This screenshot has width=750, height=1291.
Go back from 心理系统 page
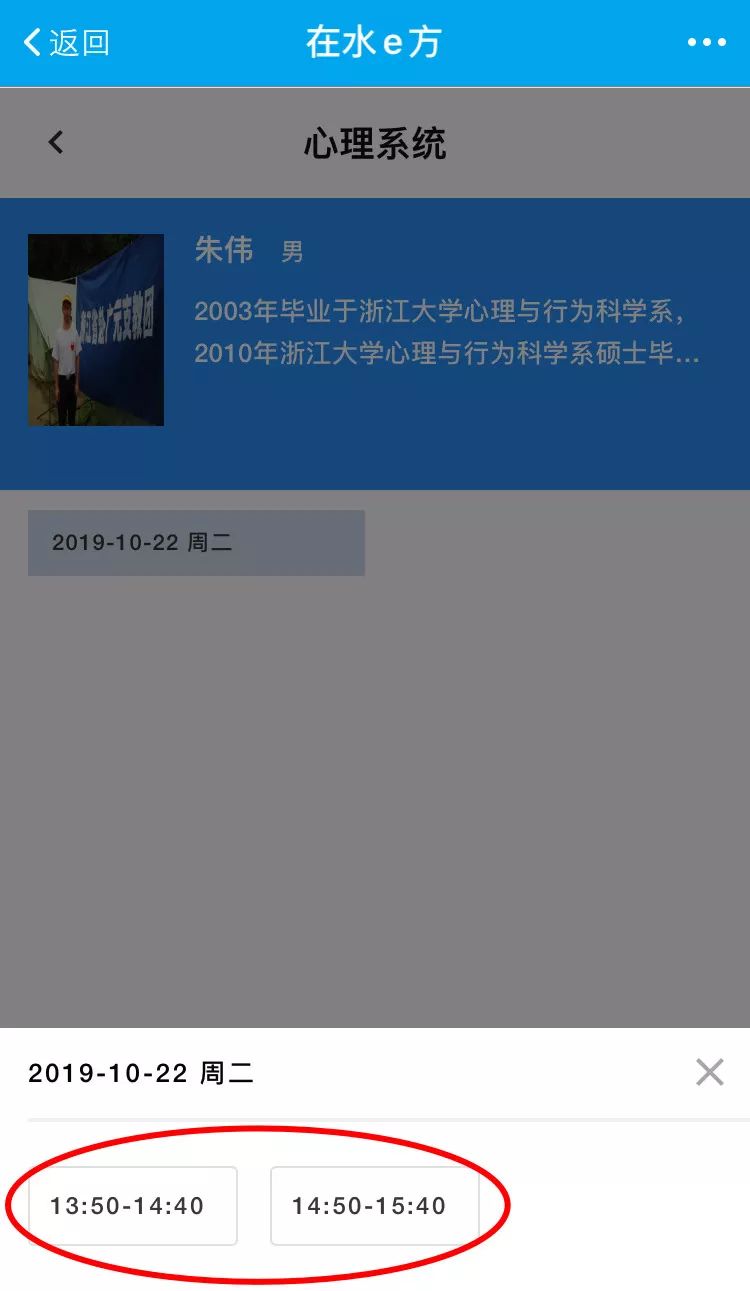point(56,143)
